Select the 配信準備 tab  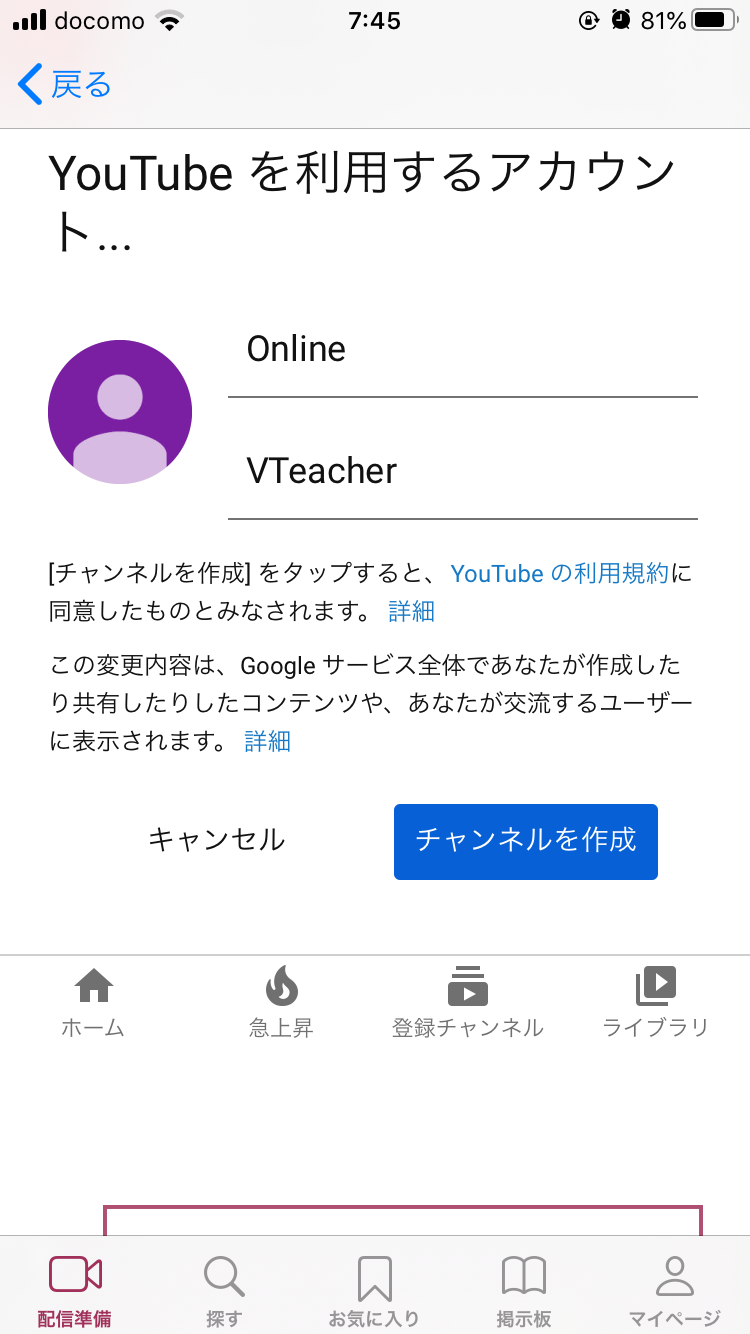(x=75, y=1290)
